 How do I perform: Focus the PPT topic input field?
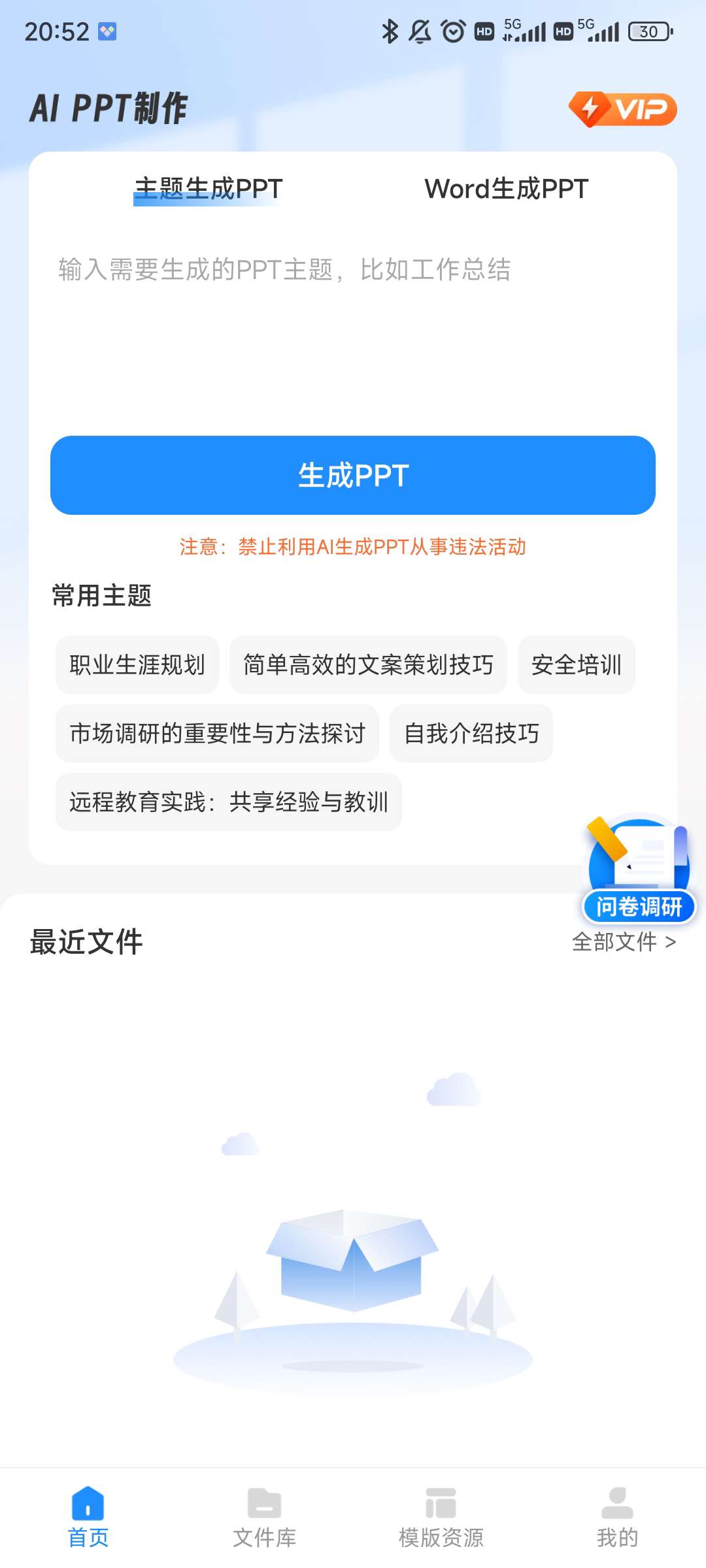click(x=353, y=327)
